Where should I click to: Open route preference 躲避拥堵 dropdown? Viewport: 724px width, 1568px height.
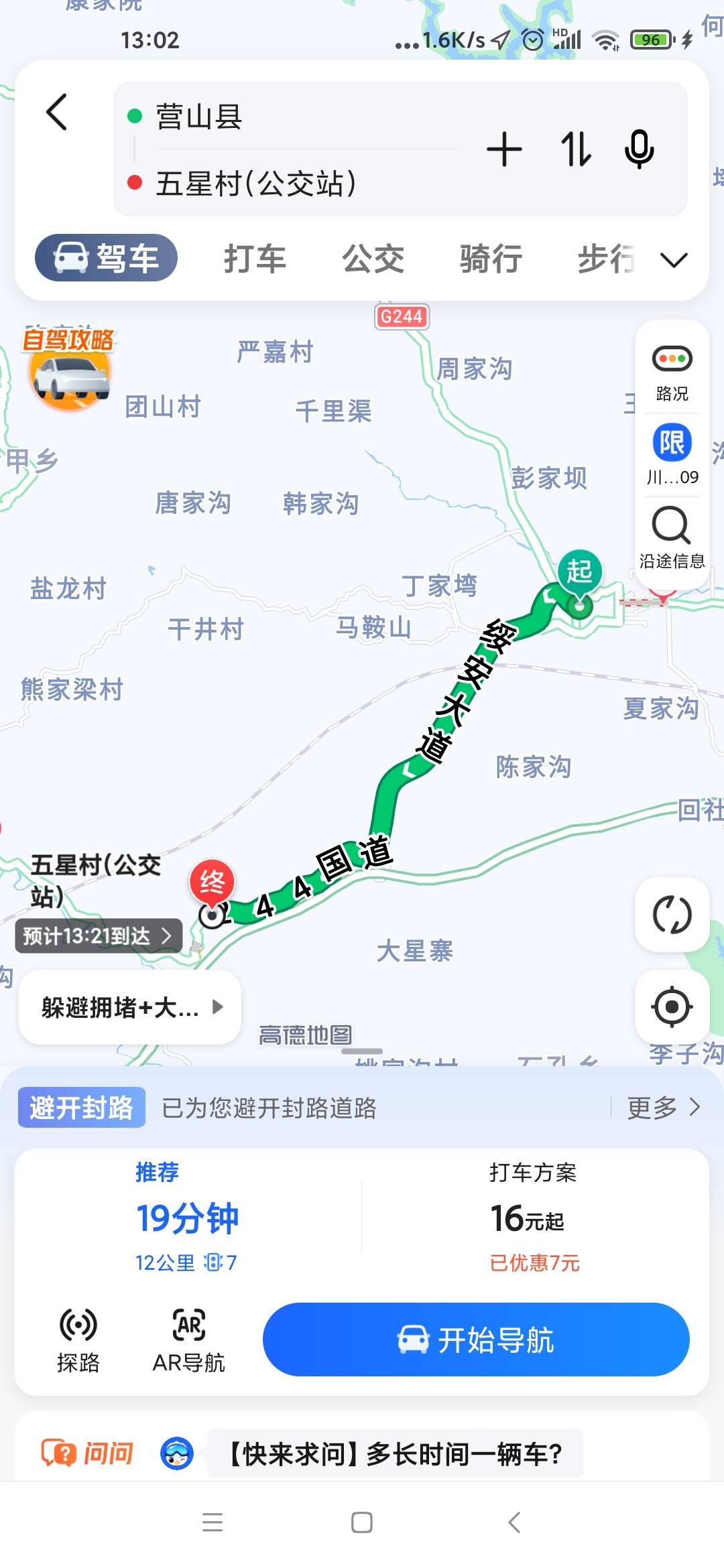[130, 1007]
